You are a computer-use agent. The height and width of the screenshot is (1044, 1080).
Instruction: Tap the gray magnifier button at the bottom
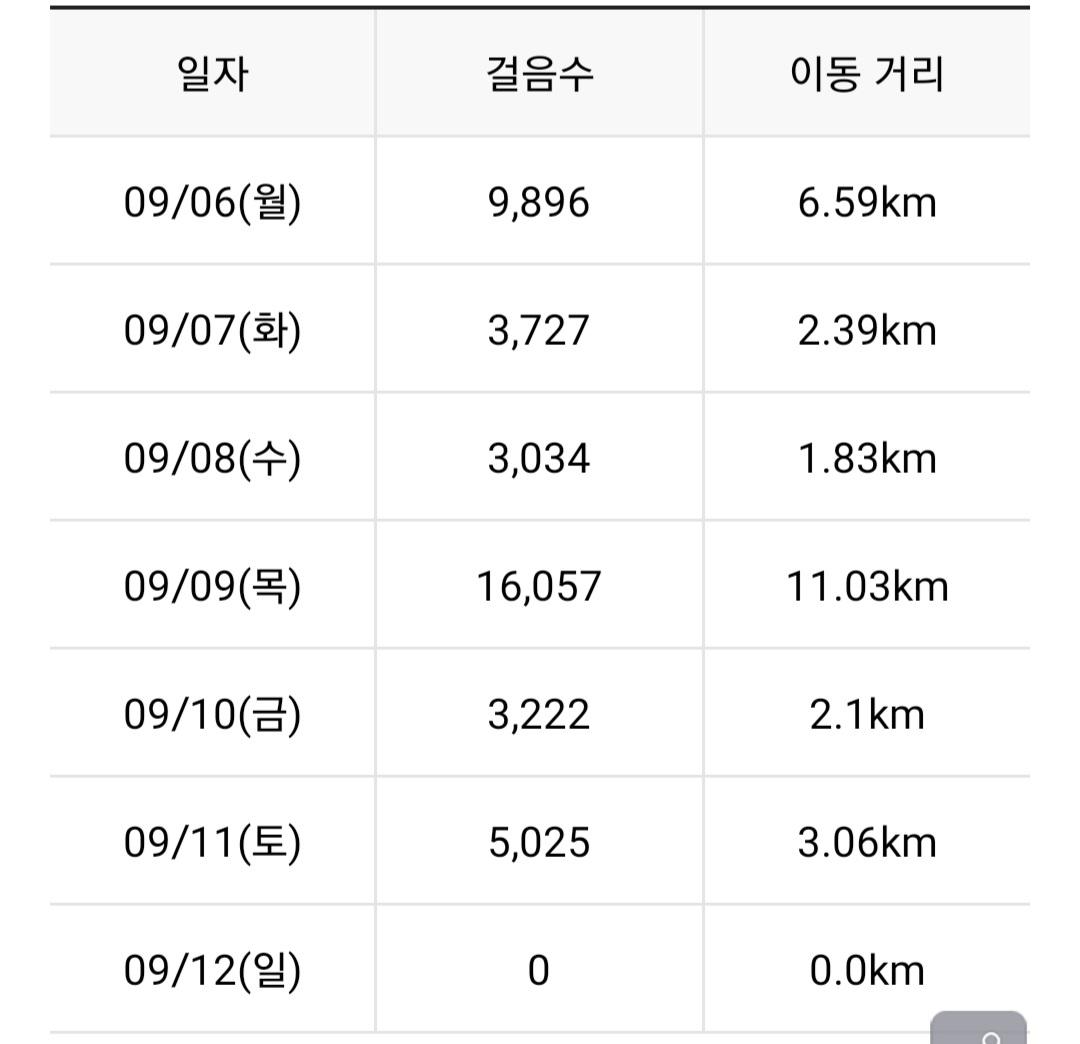point(979,1030)
